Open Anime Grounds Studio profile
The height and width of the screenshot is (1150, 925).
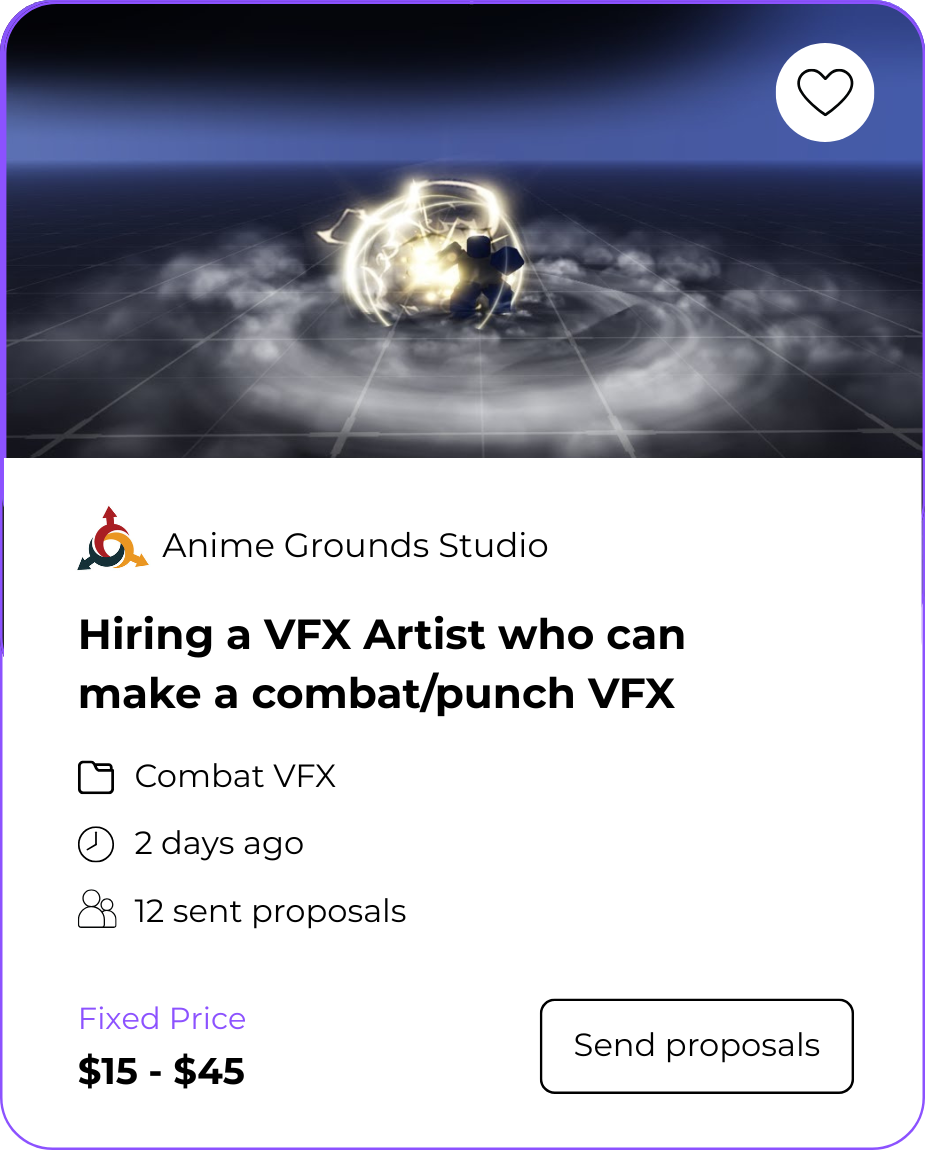pos(354,546)
